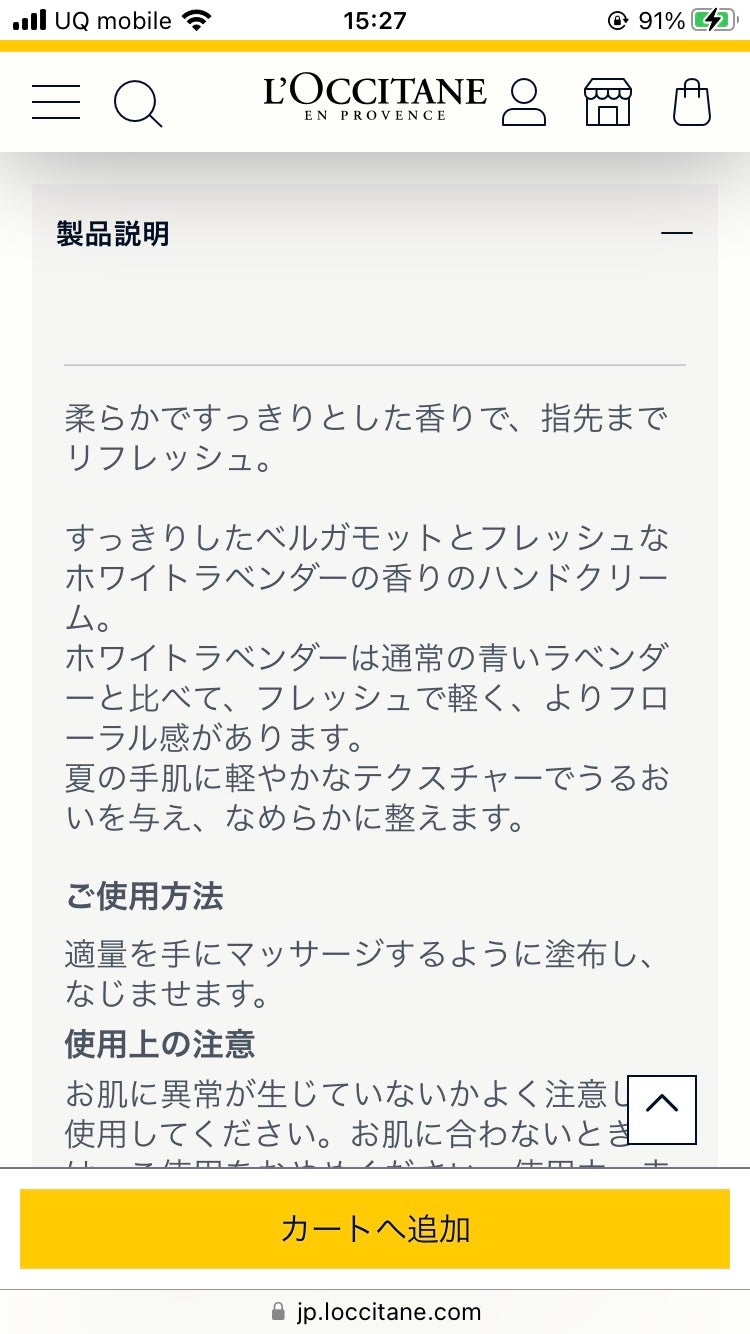Open the account profile icon
This screenshot has width=750, height=1334.
coord(524,101)
